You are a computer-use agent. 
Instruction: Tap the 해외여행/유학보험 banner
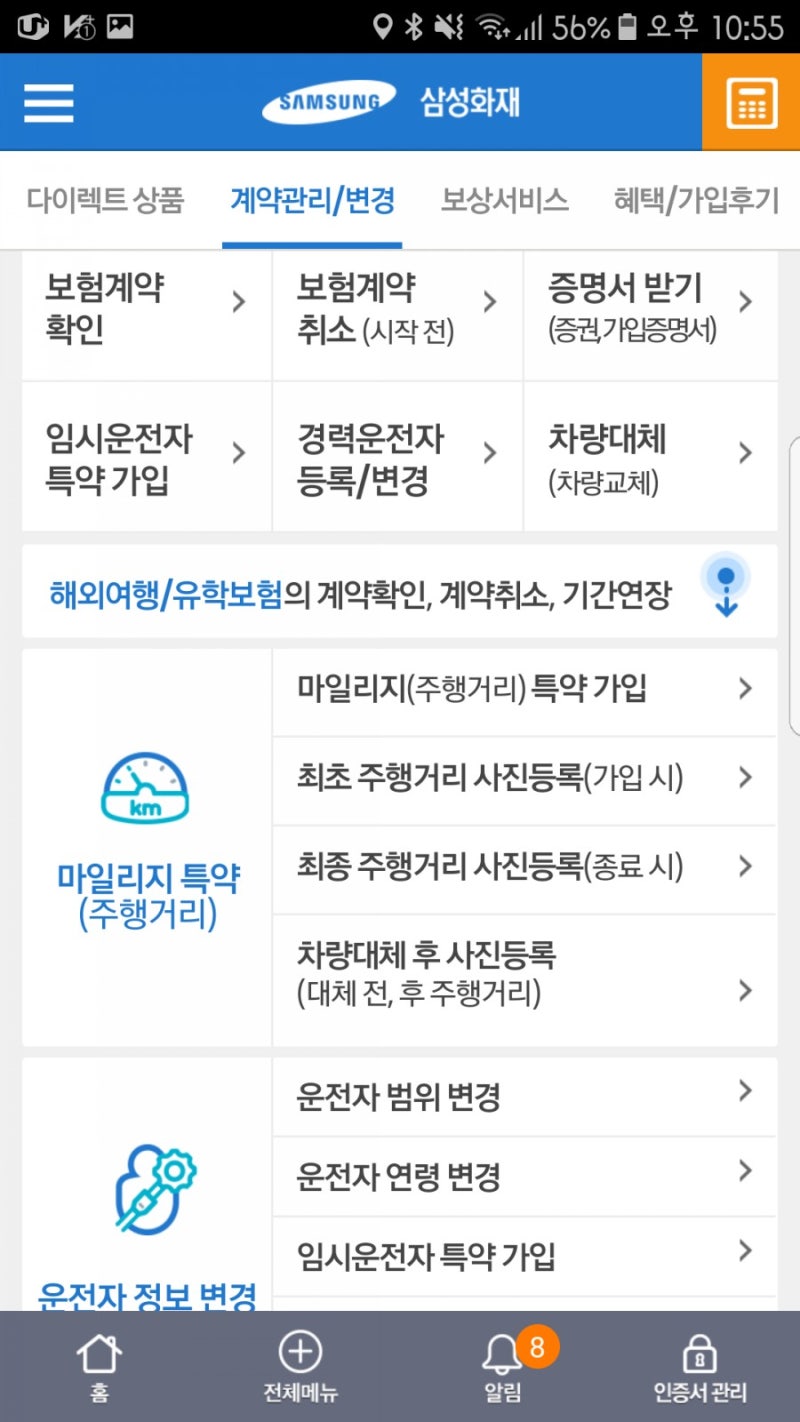(x=399, y=591)
